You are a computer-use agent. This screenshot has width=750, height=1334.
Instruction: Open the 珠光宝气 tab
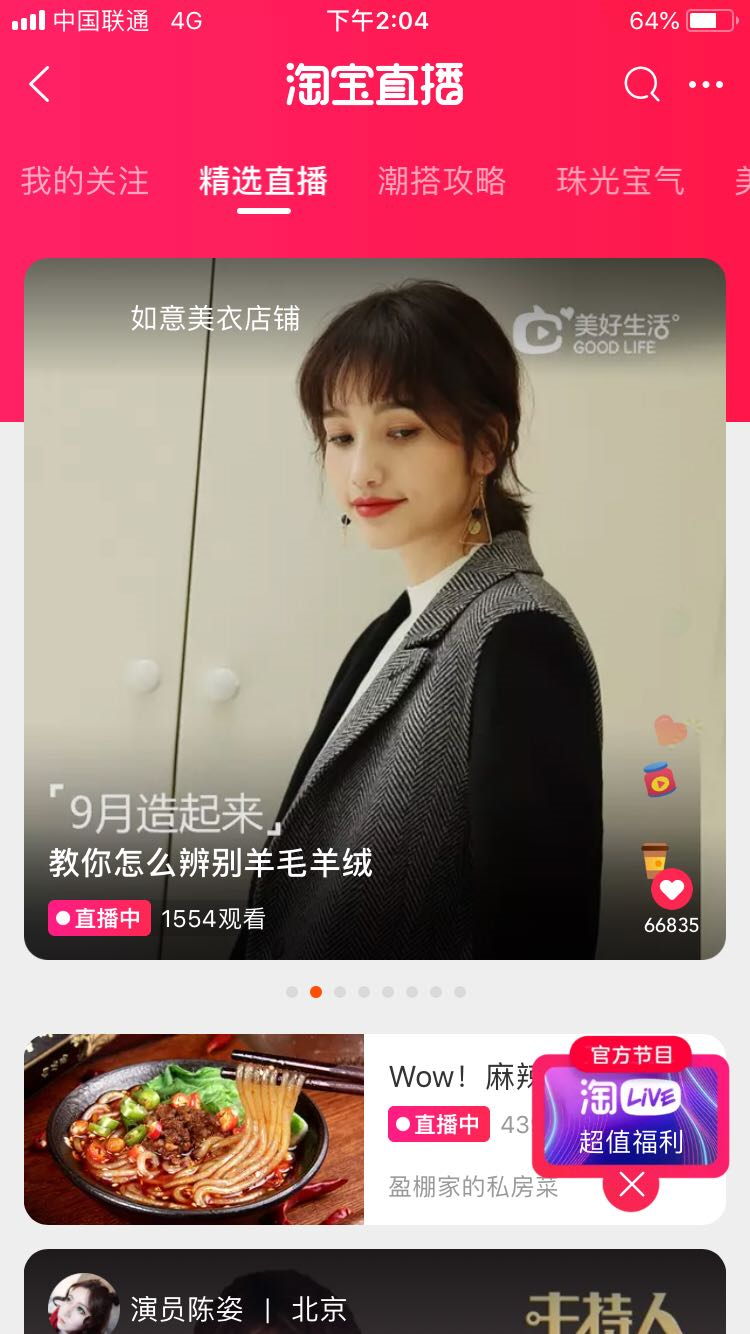pyautogui.click(x=620, y=181)
